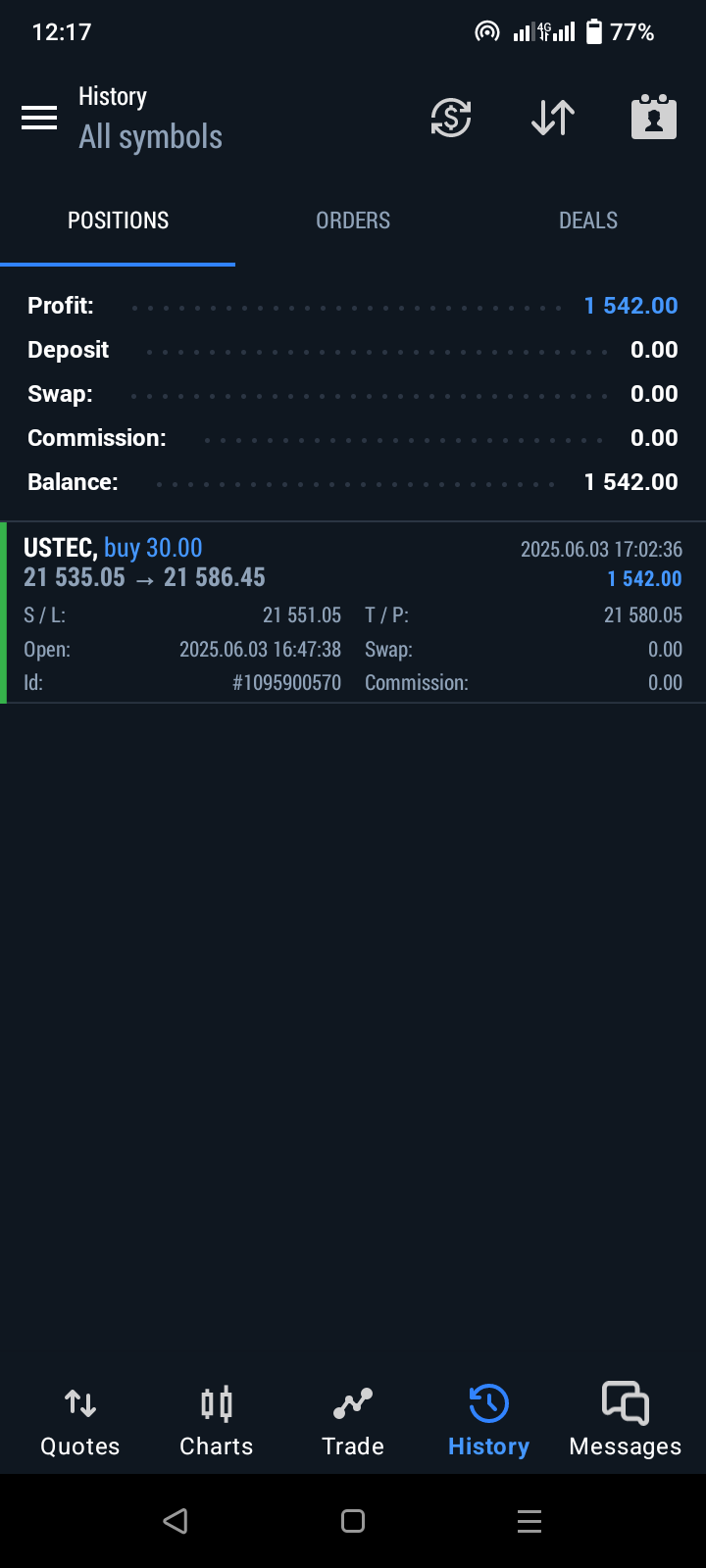This screenshot has height=1568, width=706.
Task: Open the sort arrows icon
Action: click(553, 119)
